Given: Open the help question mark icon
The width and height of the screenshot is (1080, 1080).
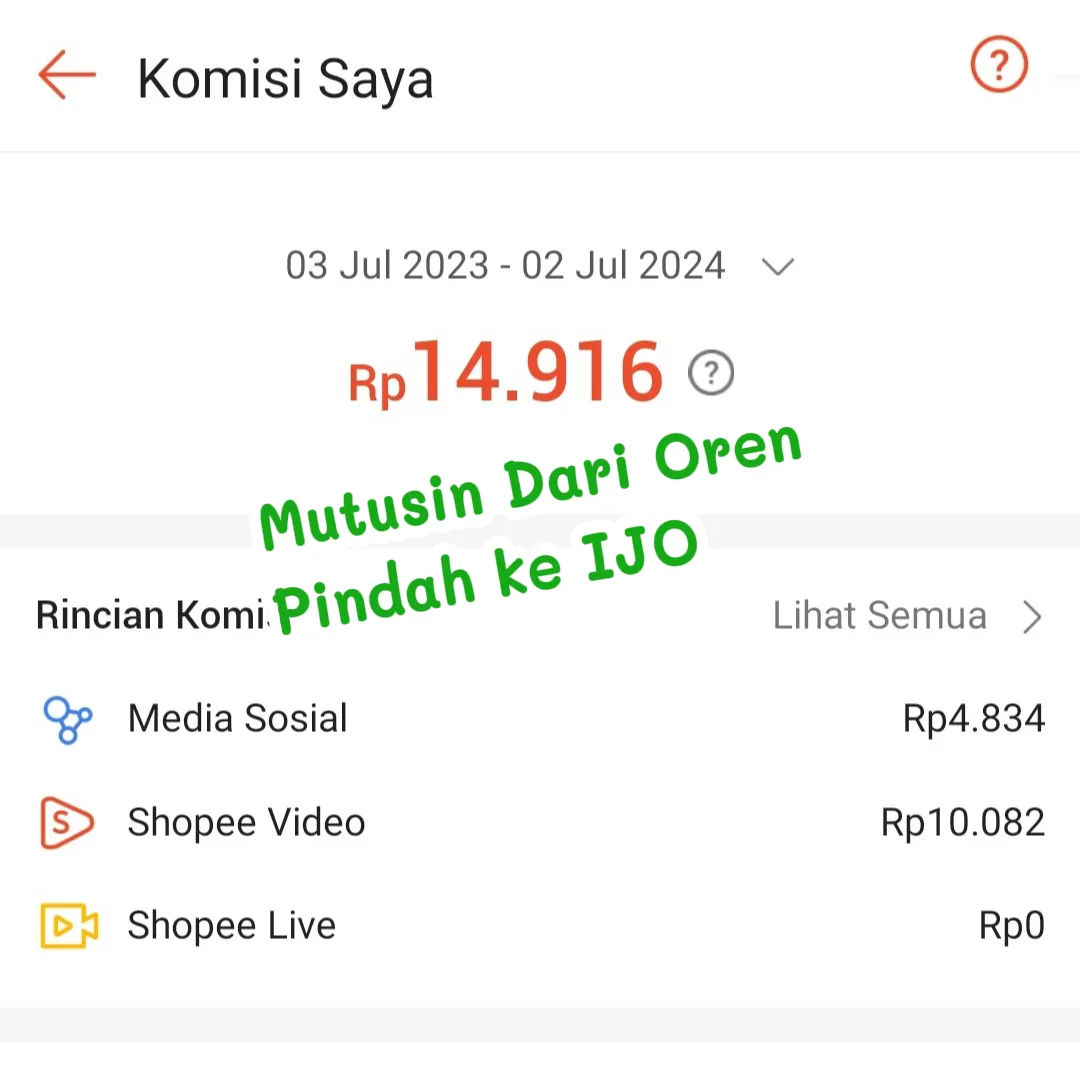Looking at the screenshot, I should pyautogui.click(x=999, y=66).
